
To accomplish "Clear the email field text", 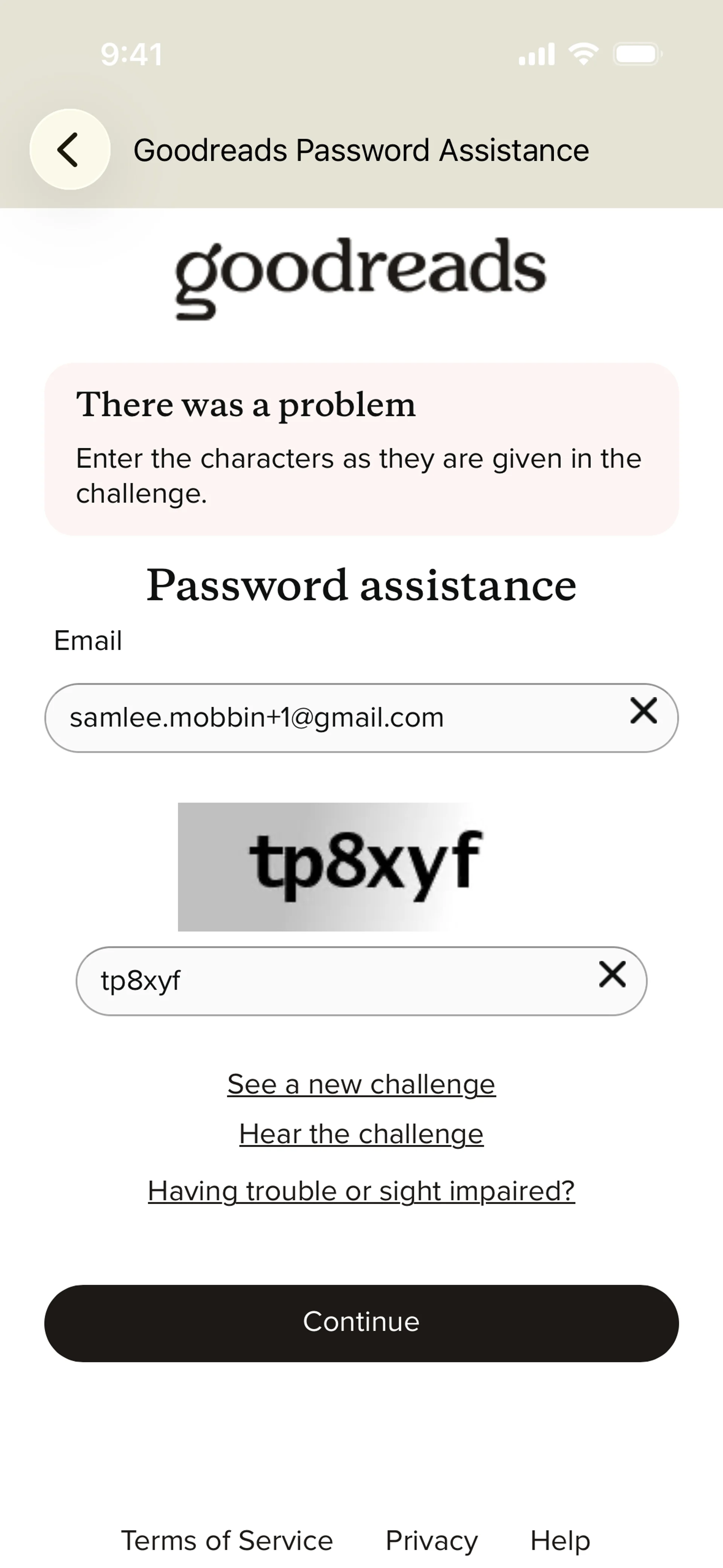I will (x=643, y=711).
